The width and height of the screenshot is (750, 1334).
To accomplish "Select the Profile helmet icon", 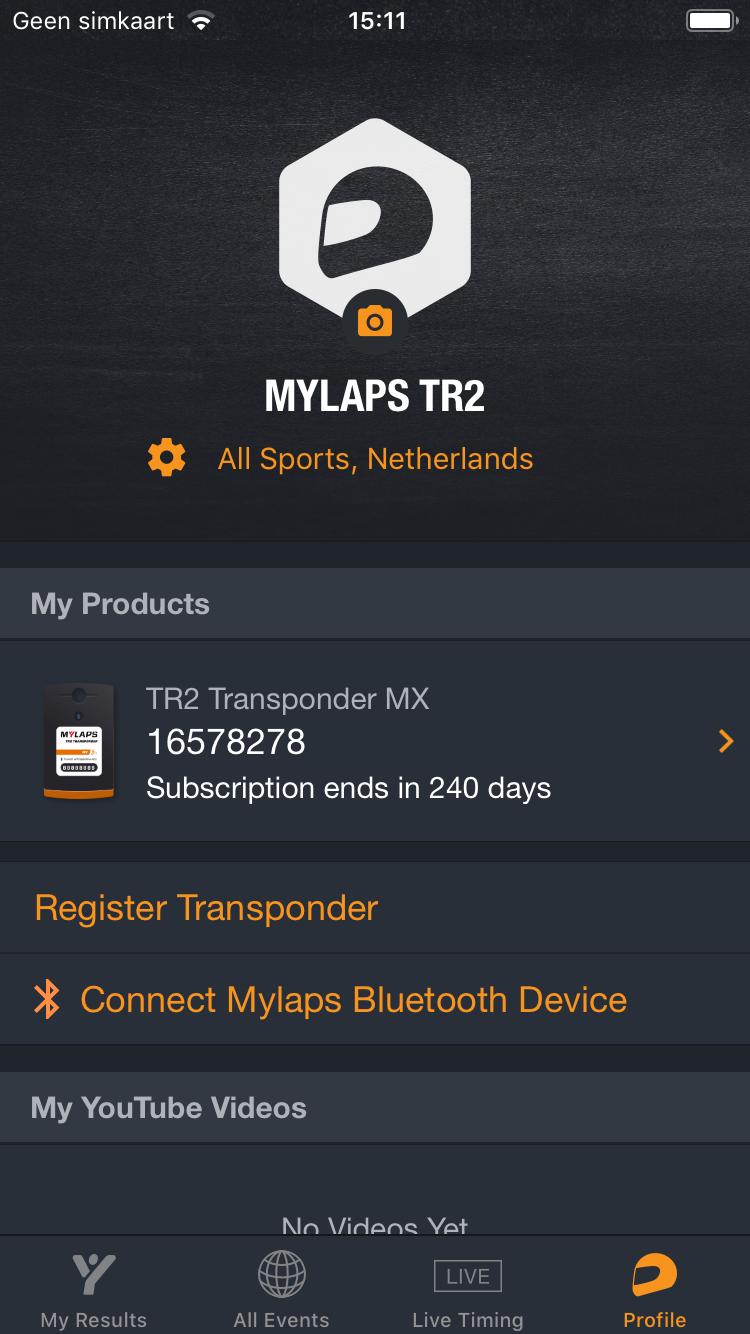I will 654,1275.
